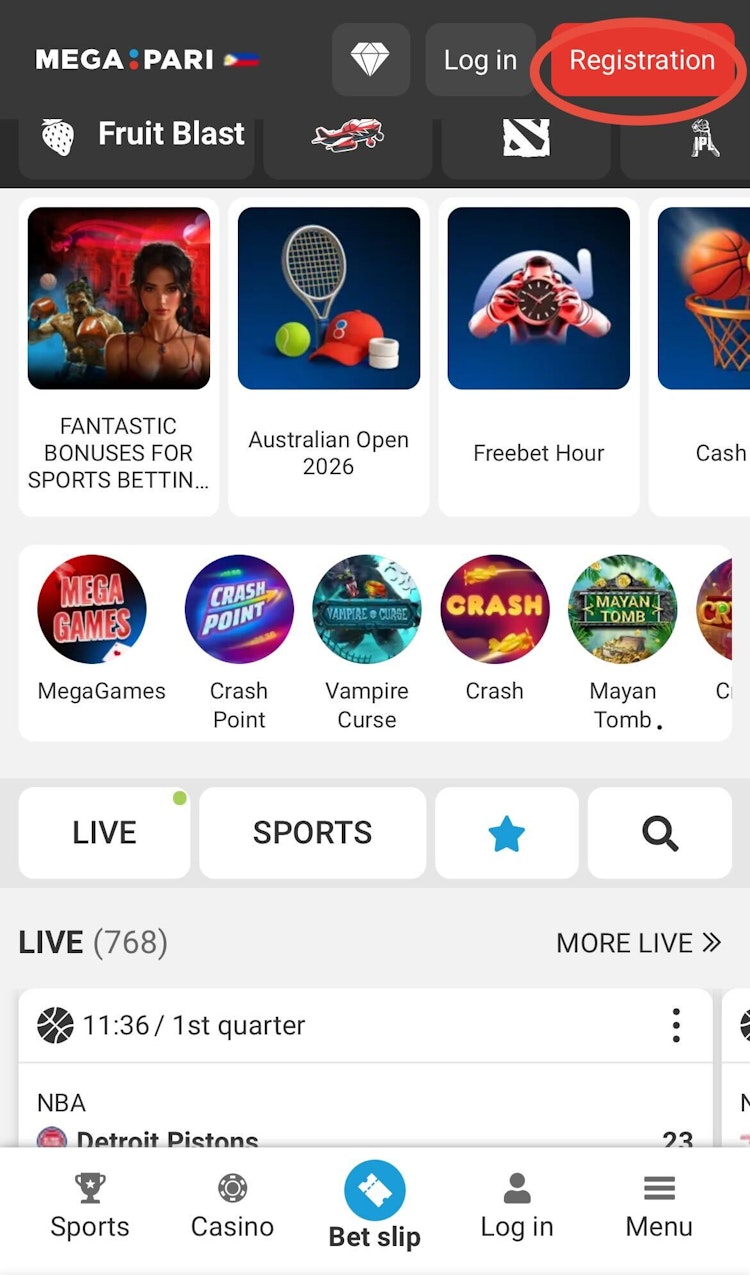Tap the Log in button in header
This screenshot has width=750, height=1275.
tap(480, 60)
